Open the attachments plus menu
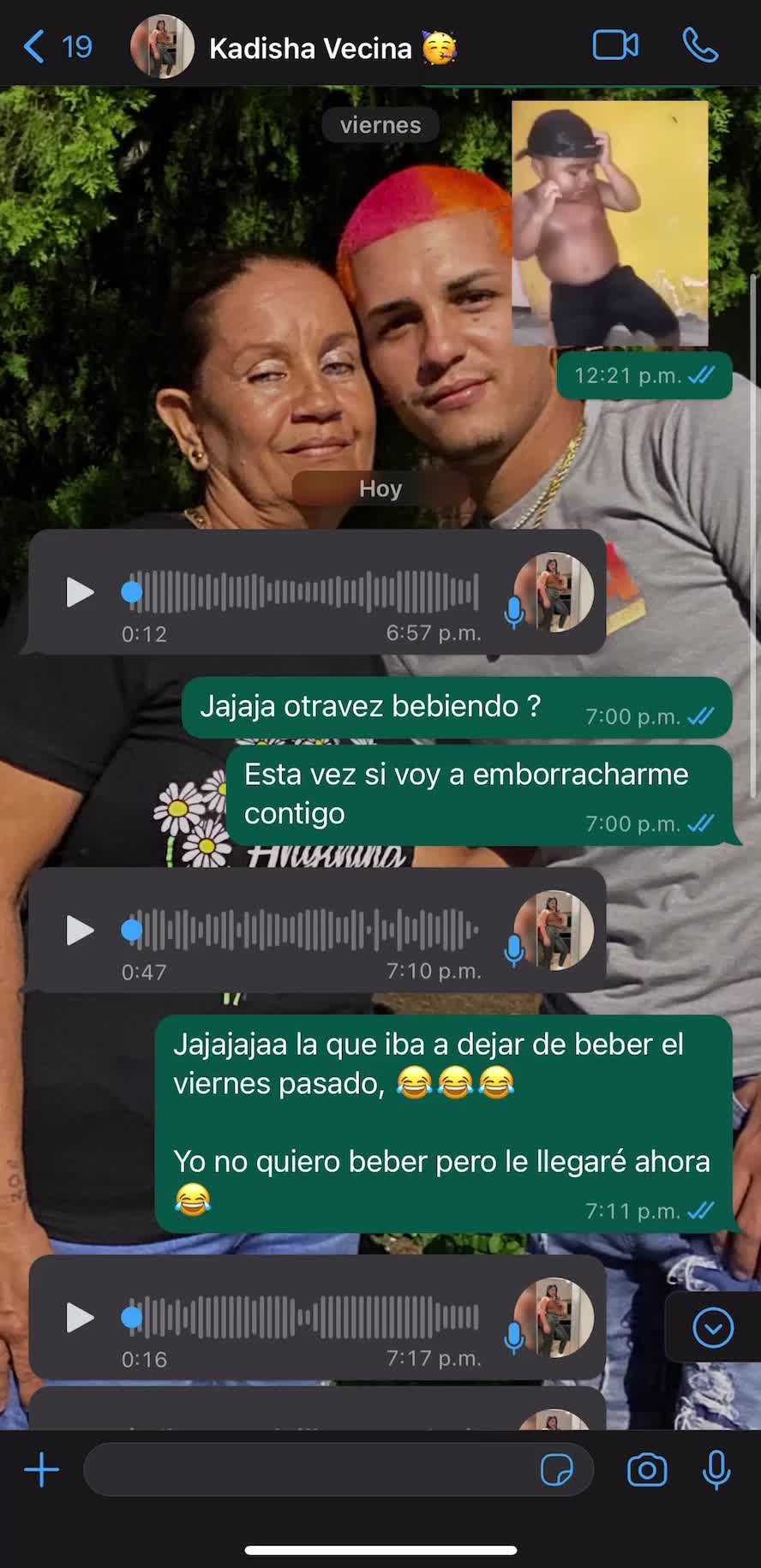This screenshot has width=761, height=1568. tap(41, 1470)
